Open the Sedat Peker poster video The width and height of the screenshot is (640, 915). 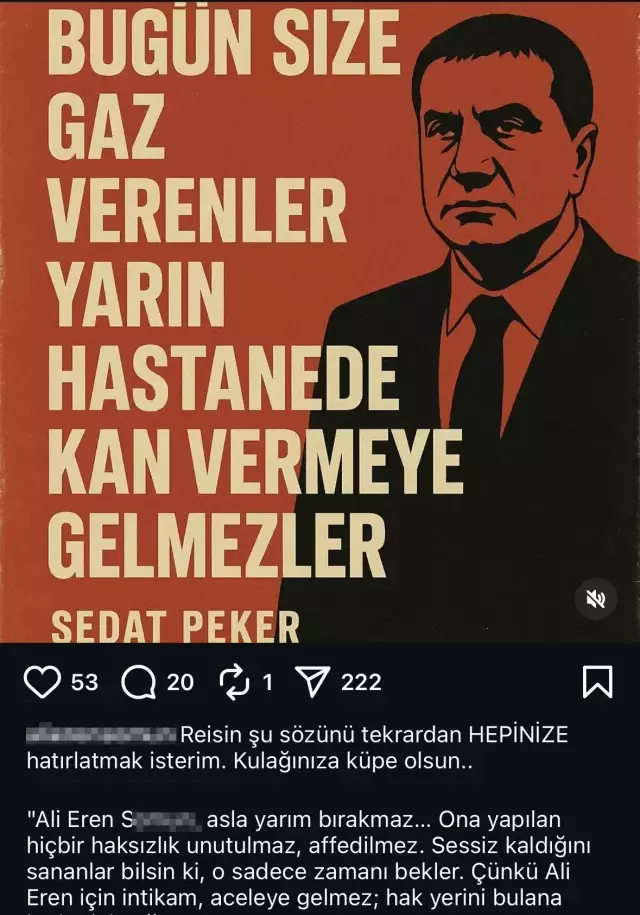coord(320,320)
